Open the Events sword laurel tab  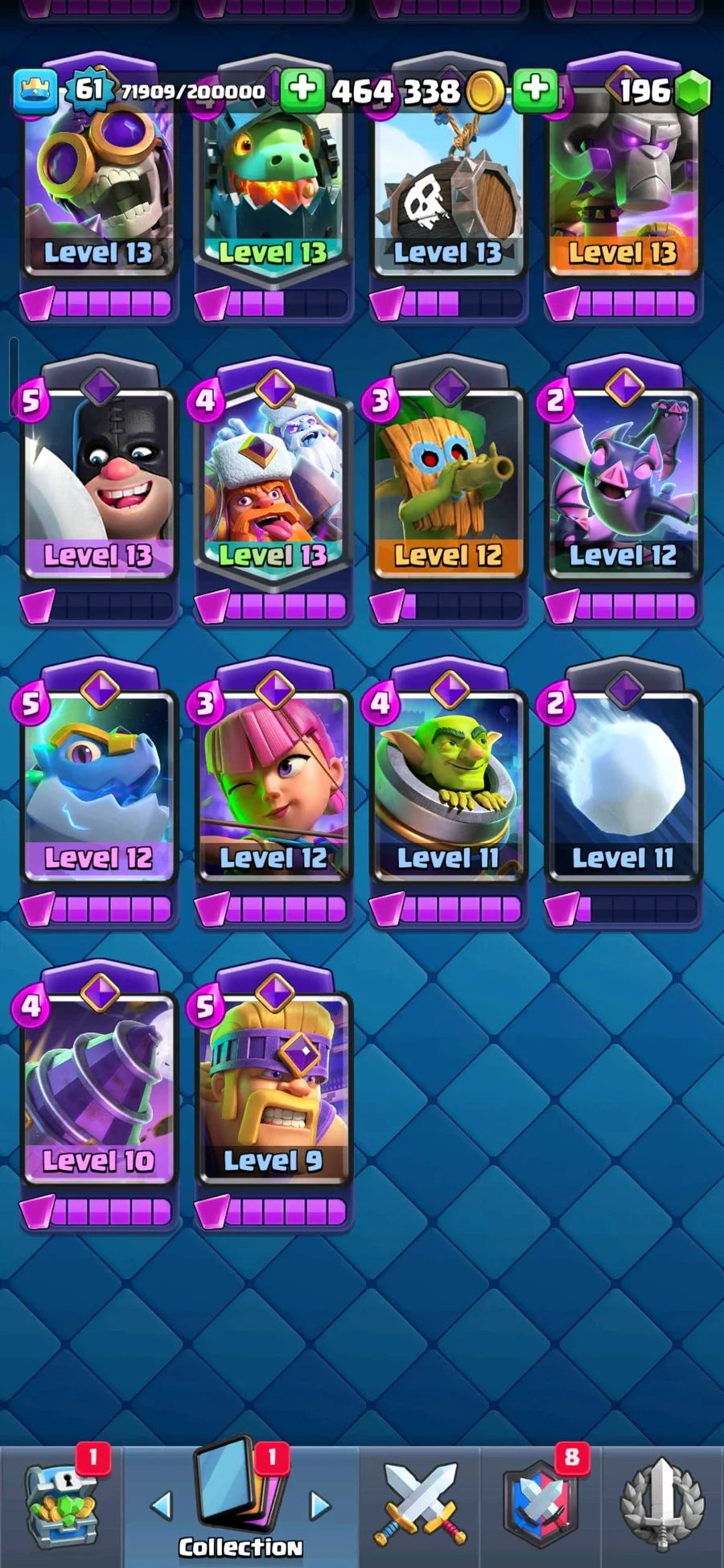coord(661,1505)
